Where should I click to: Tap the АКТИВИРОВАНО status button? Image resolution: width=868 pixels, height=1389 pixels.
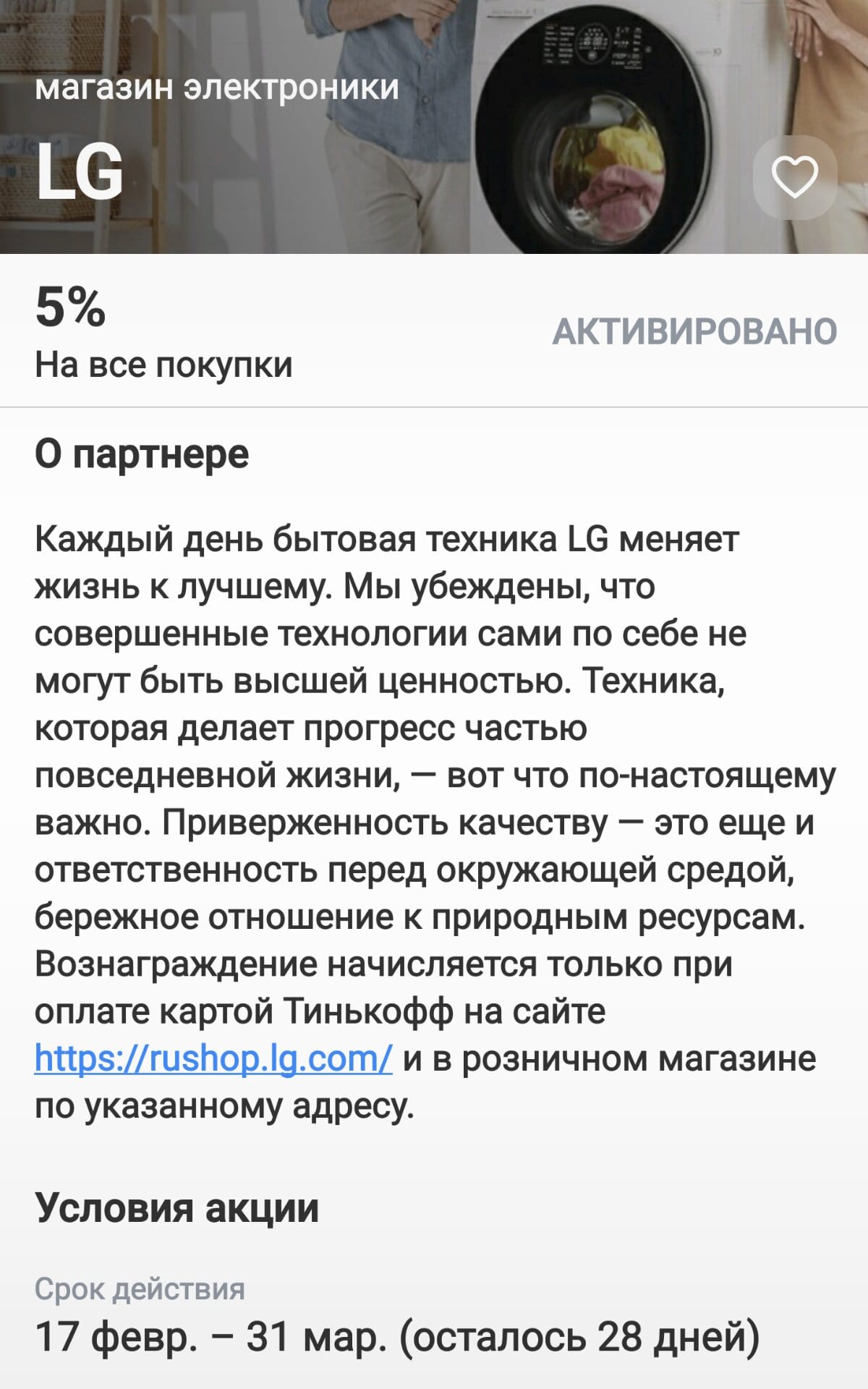click(694, 332)
